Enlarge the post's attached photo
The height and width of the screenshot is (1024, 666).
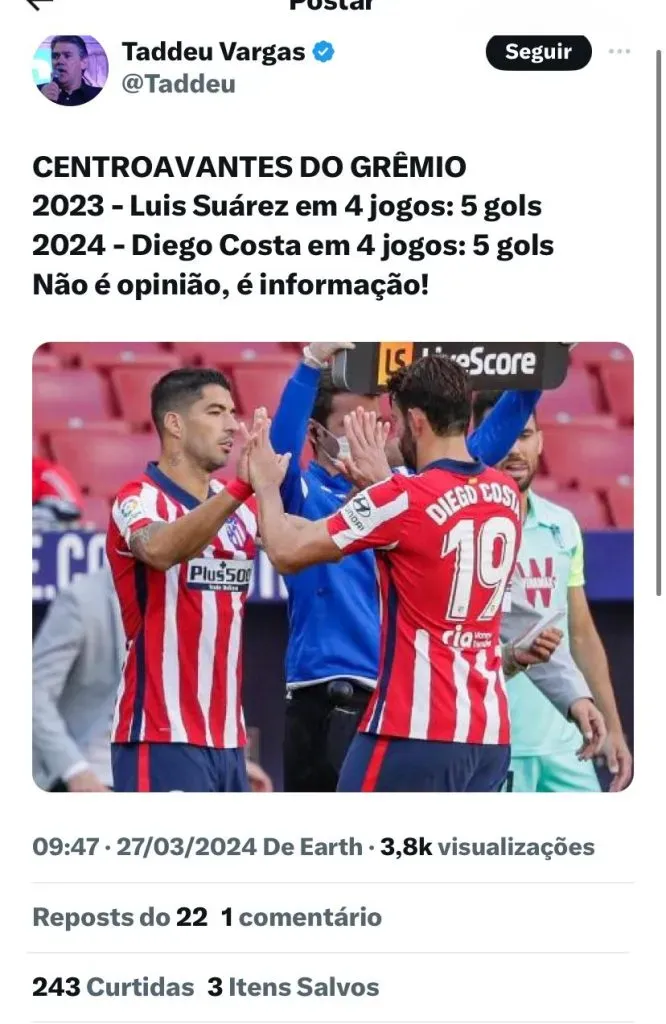[x=332, y=567]
